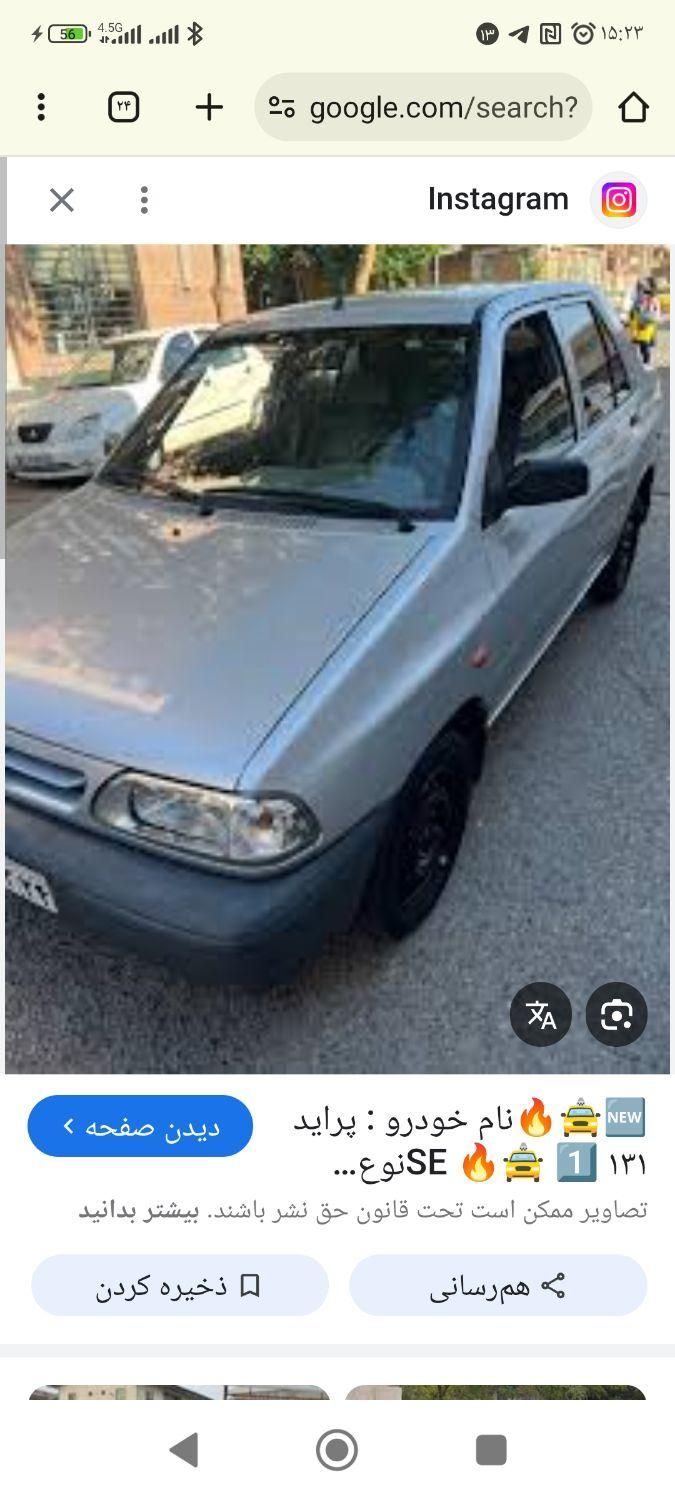This screenshot has height=1500, width=675.
Task: Open recent apps from navigation bar
Action: [491, 1449]
